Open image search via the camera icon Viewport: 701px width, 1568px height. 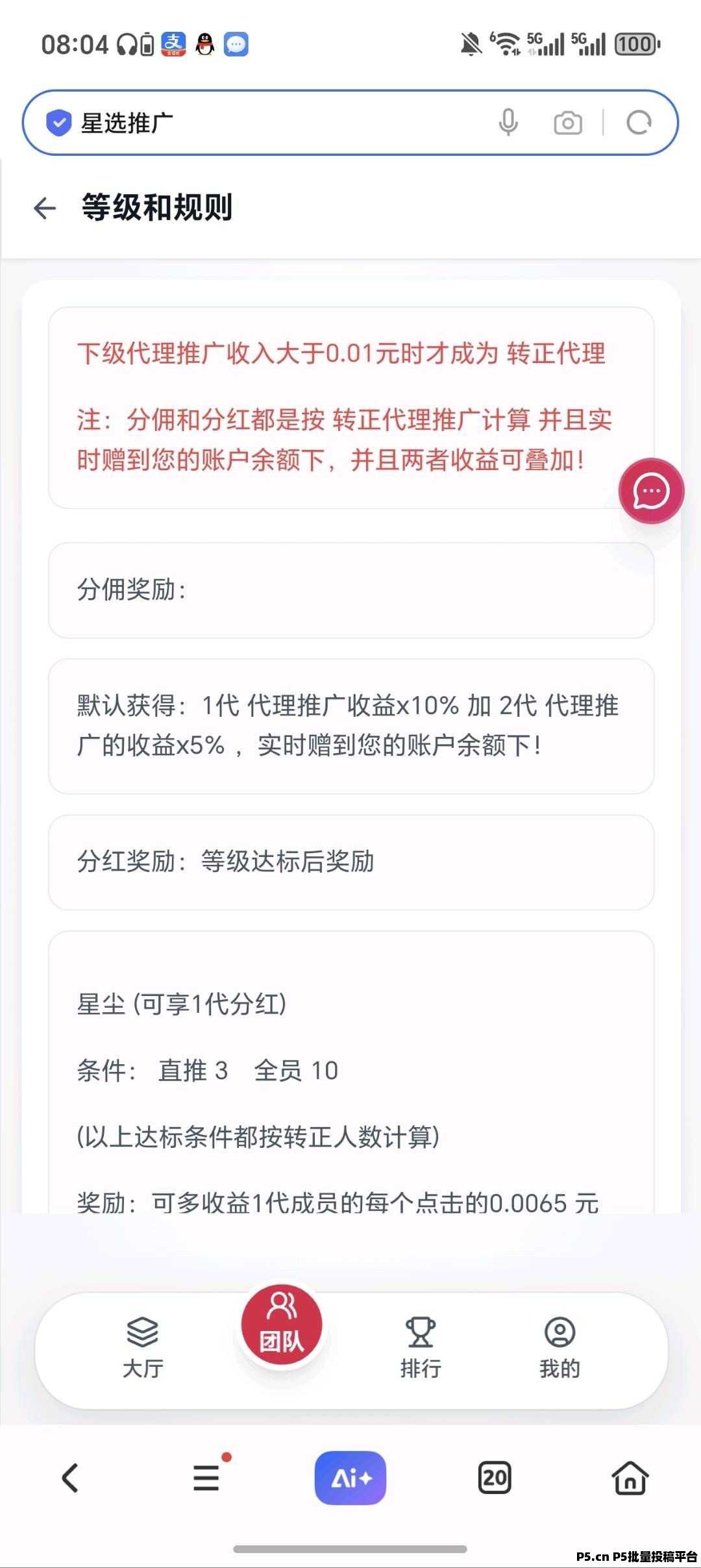pos(567,122)
